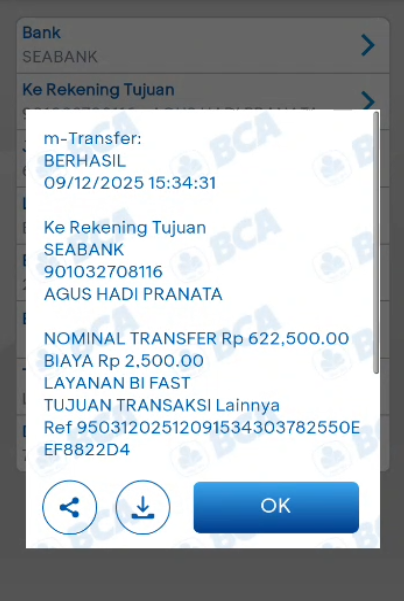Screen dimensions: 404x601
Task: Confirm with the OK button
Action: coord(276,507)
